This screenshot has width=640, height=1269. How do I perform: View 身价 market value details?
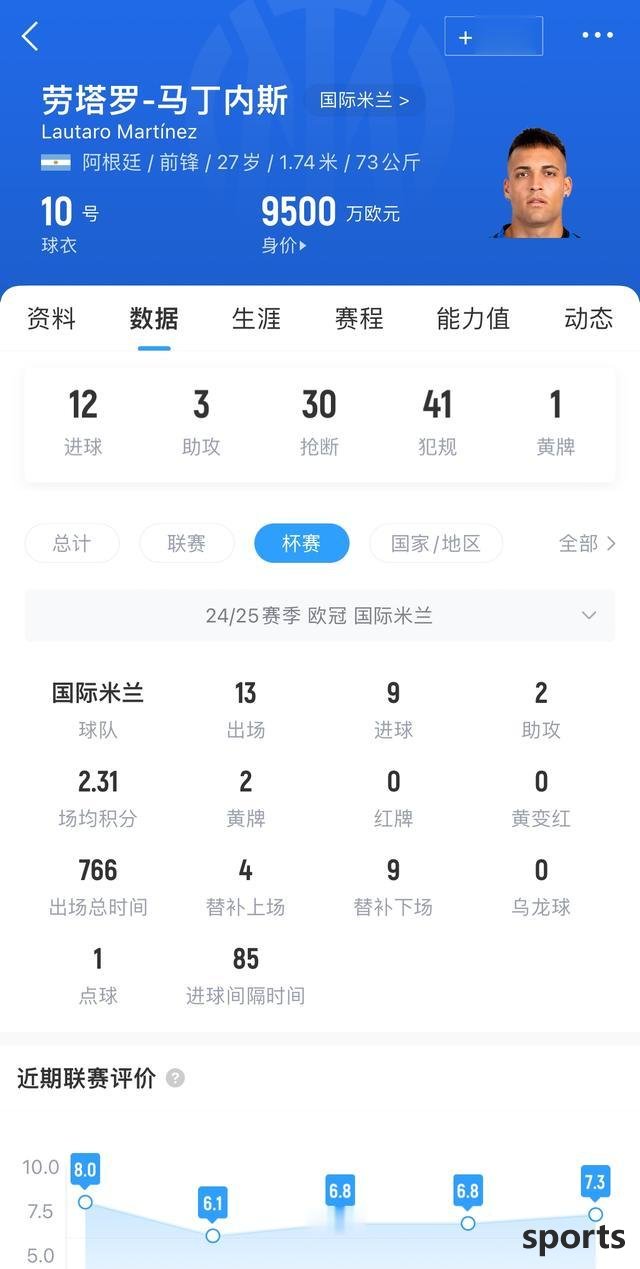click(284, 245)
